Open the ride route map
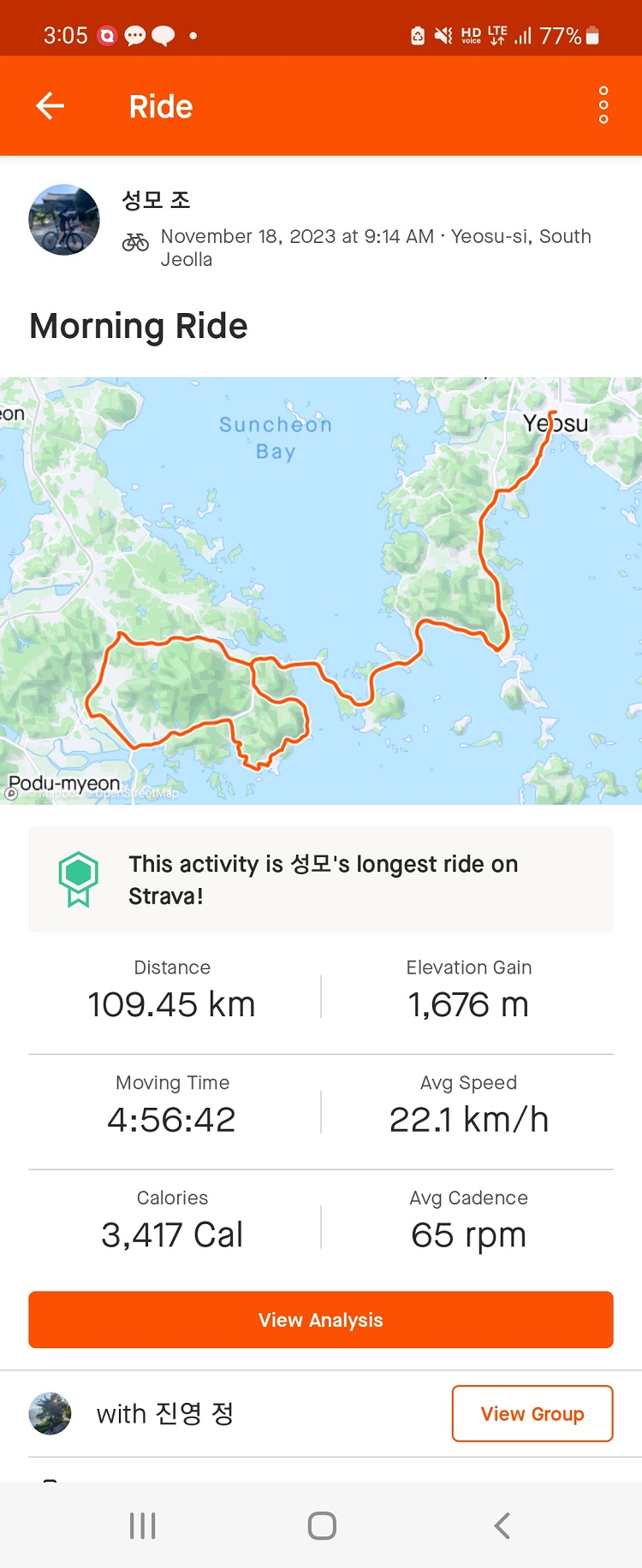 point(321,590)
